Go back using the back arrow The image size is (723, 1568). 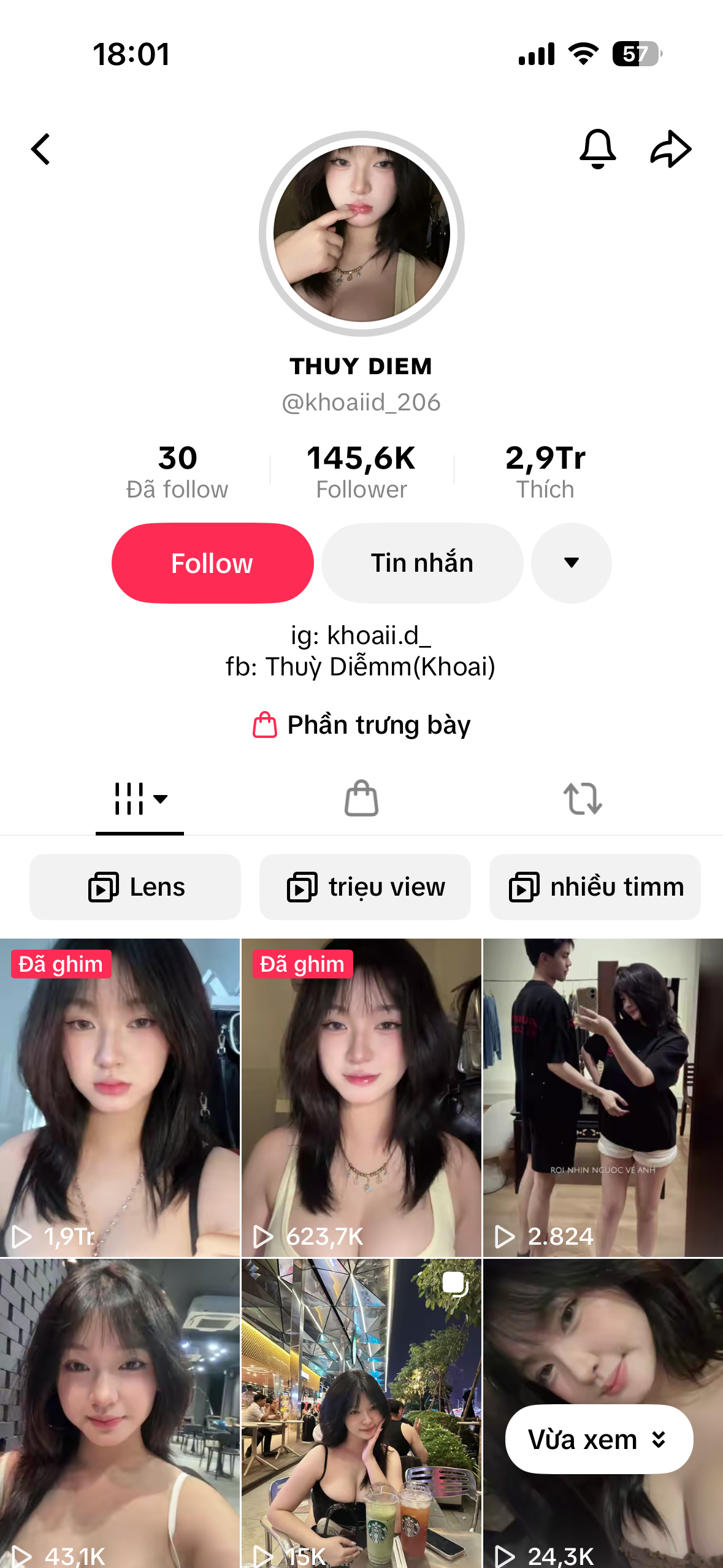click(x=40, y=149)
